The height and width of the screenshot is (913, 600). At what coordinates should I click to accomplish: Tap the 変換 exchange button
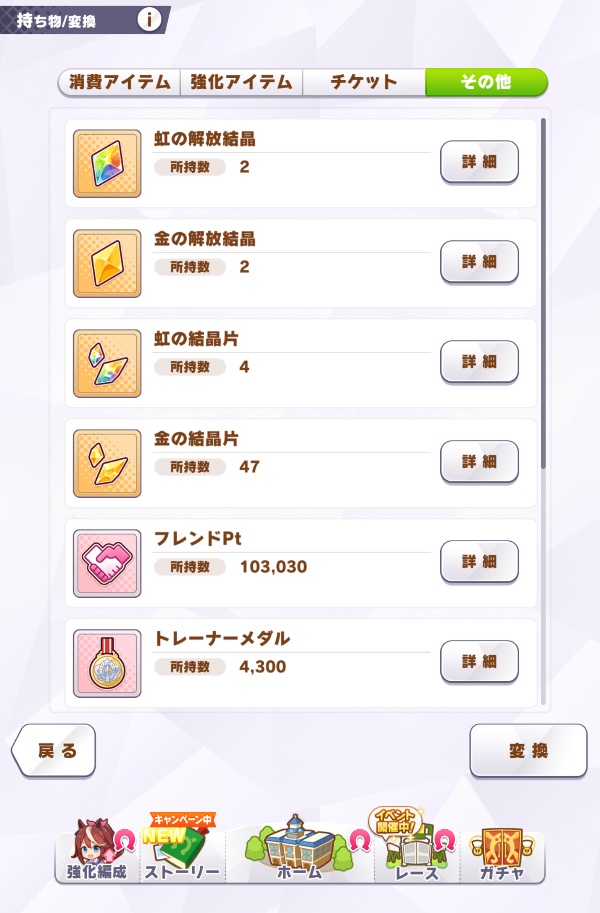tap(528, 751)
